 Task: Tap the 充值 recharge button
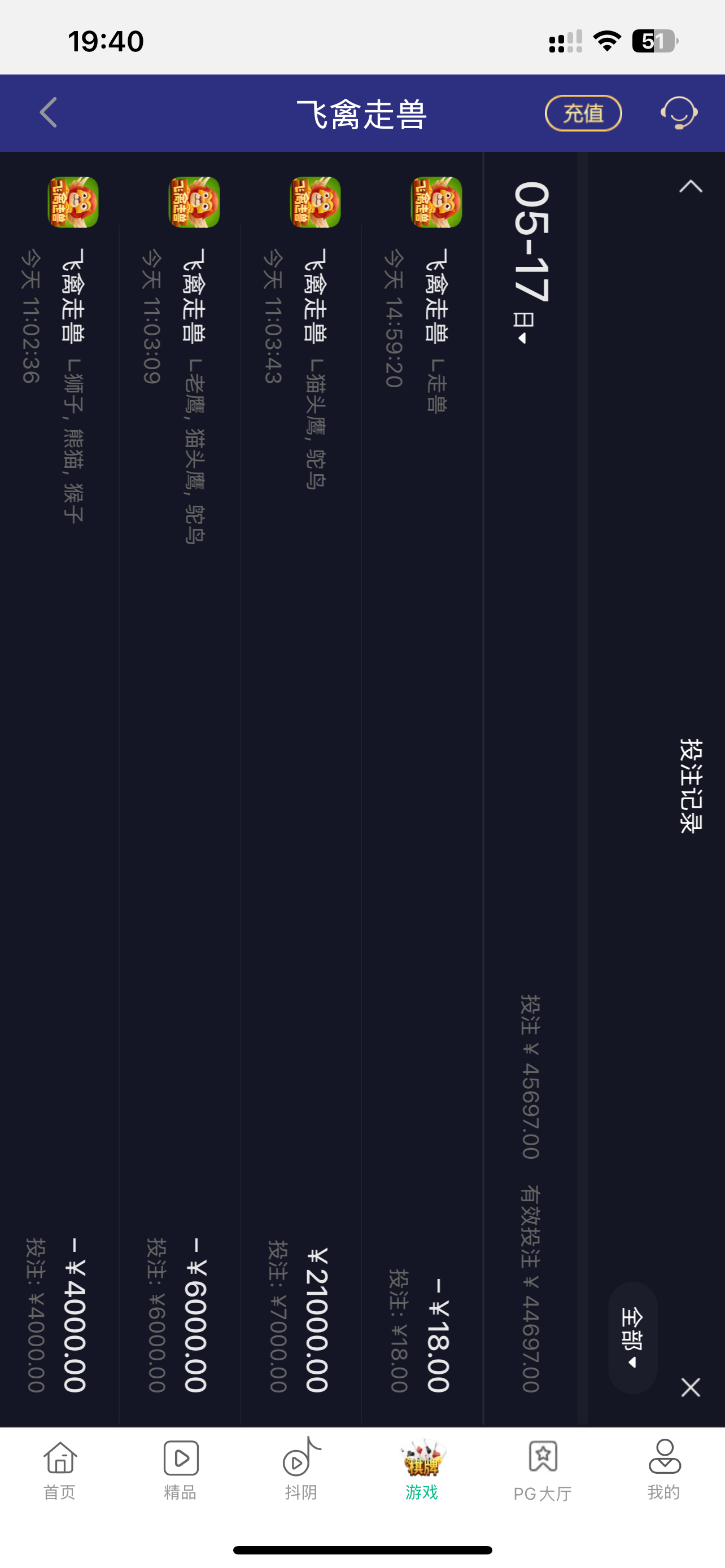[x=583, y=113]
